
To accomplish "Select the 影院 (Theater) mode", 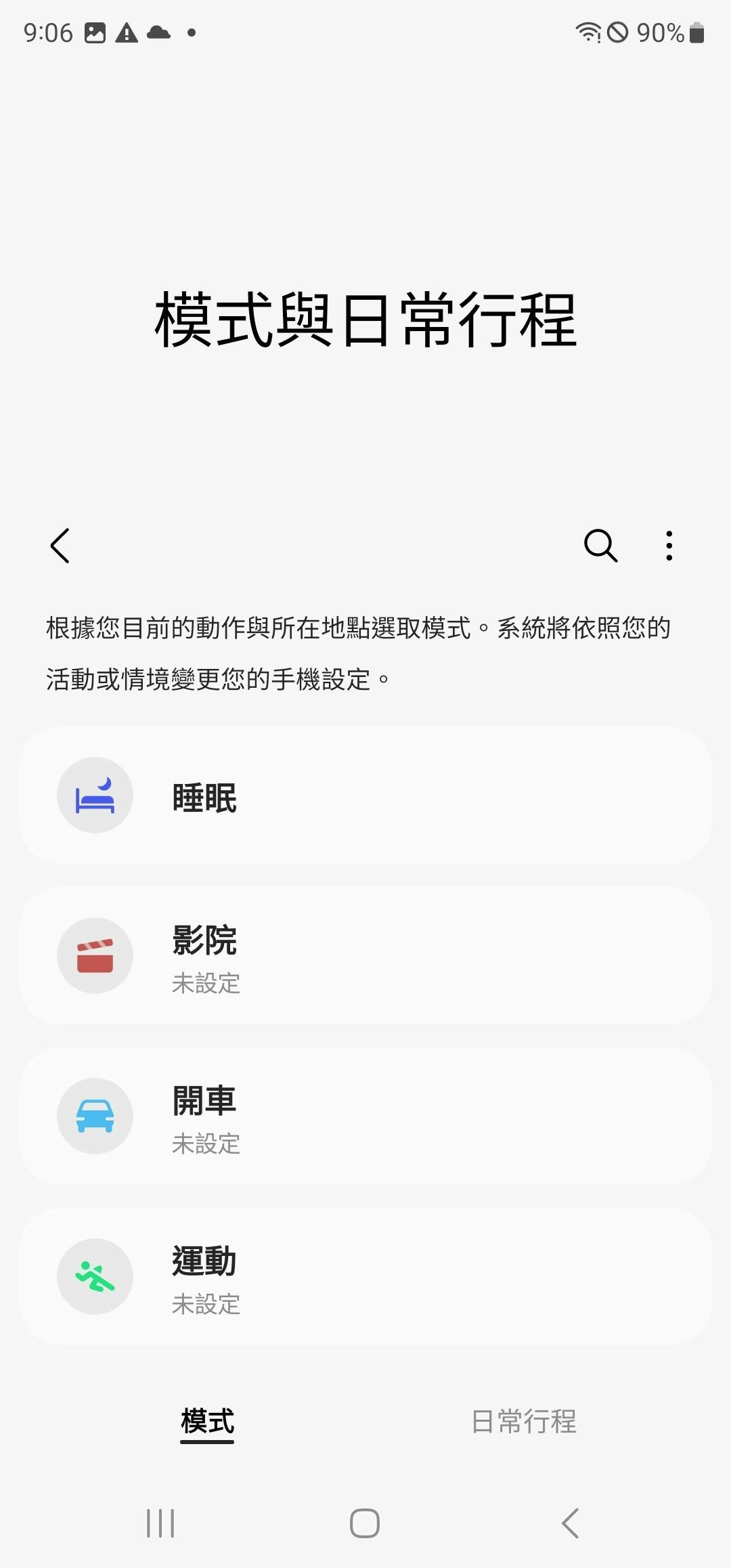I will [x=365, y=955].
